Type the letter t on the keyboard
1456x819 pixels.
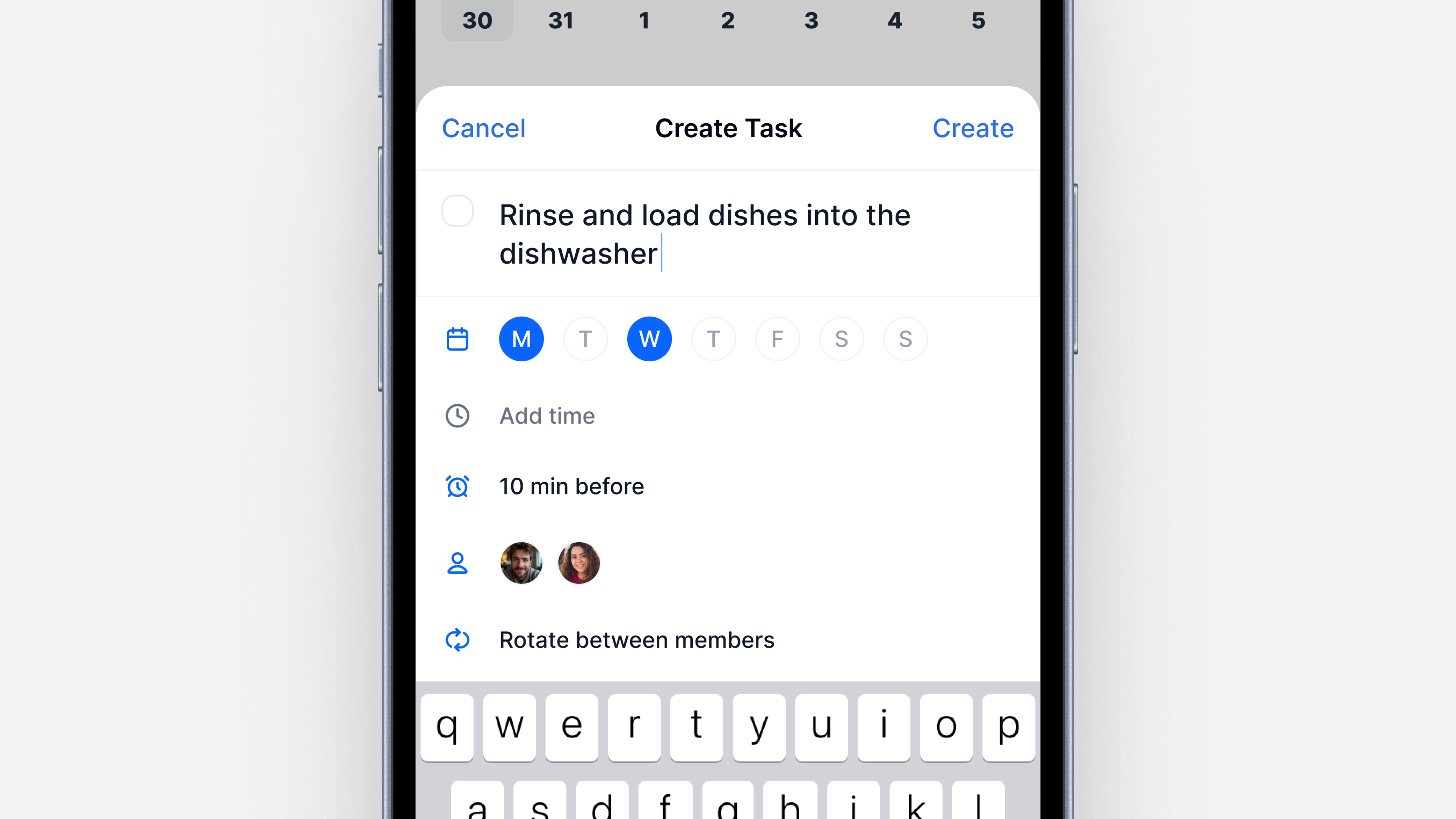[x=697, y=727]
